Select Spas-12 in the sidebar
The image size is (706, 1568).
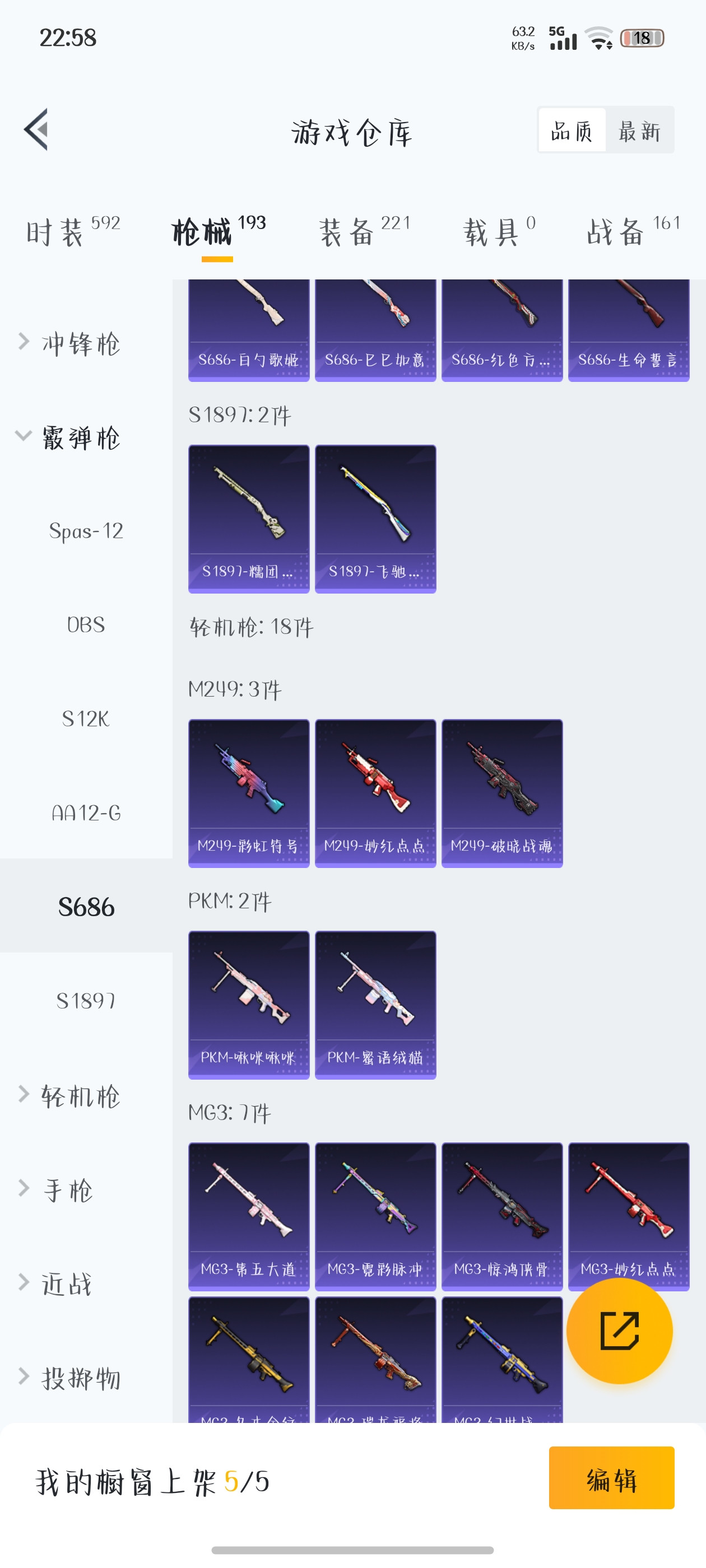tap(86, 531)
